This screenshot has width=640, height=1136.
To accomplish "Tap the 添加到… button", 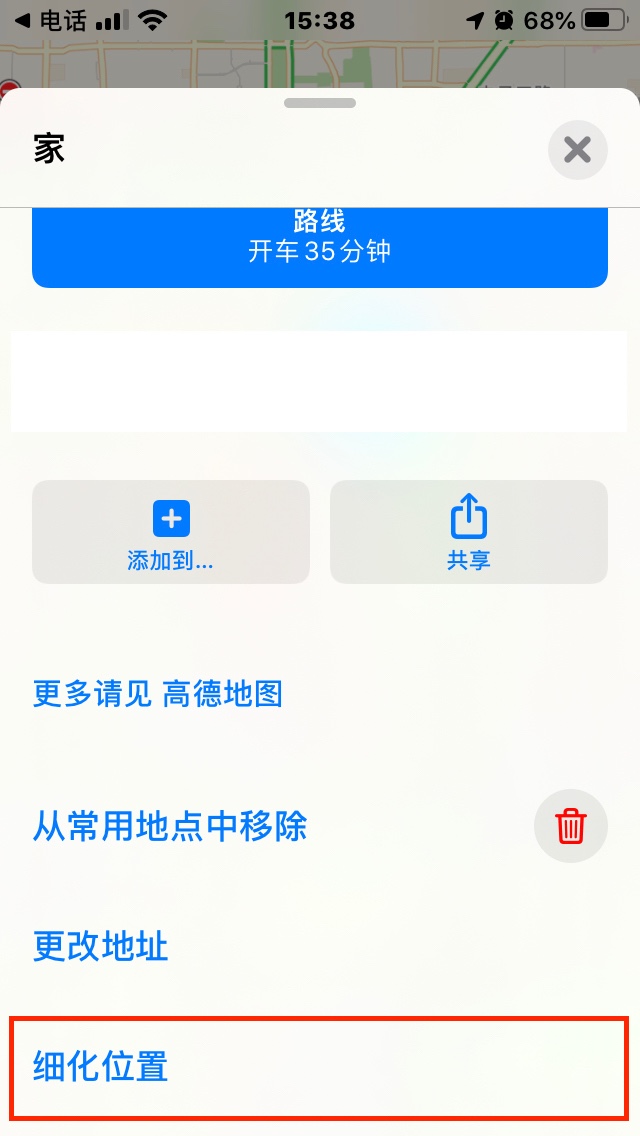I will point(171,532).
